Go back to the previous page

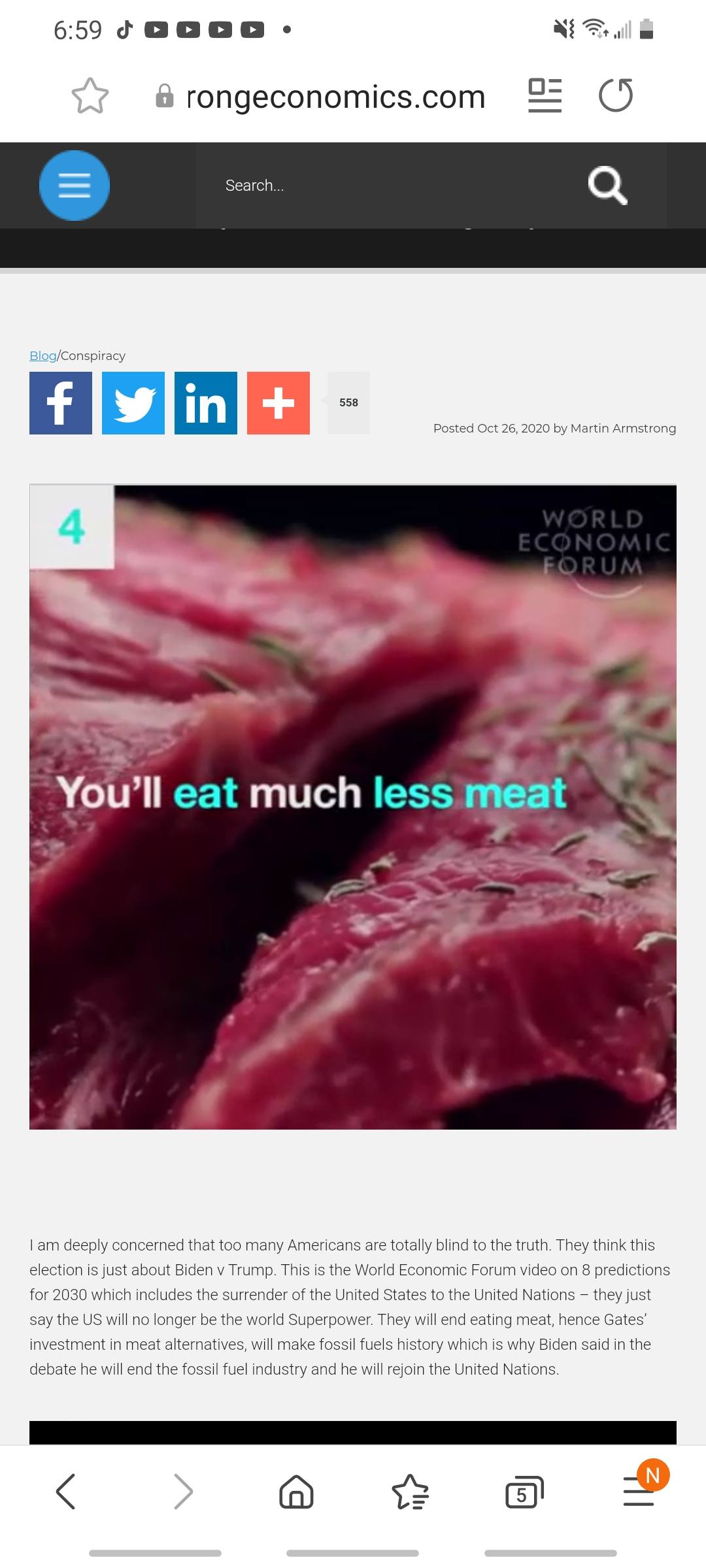point(66,1492)
